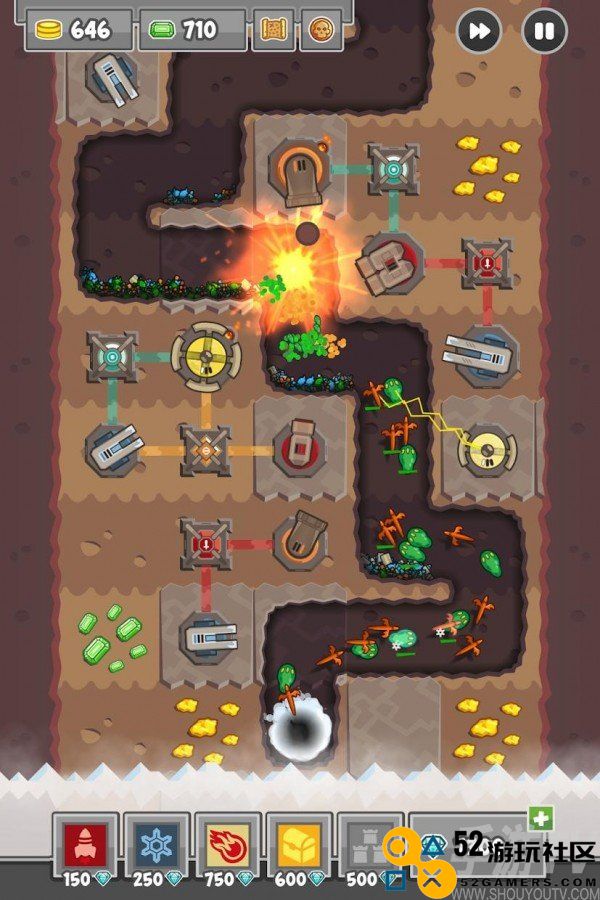Screen dimensions: 600x900
Task: Speed up the game with fast forward
Action: [x=479, y=31]
